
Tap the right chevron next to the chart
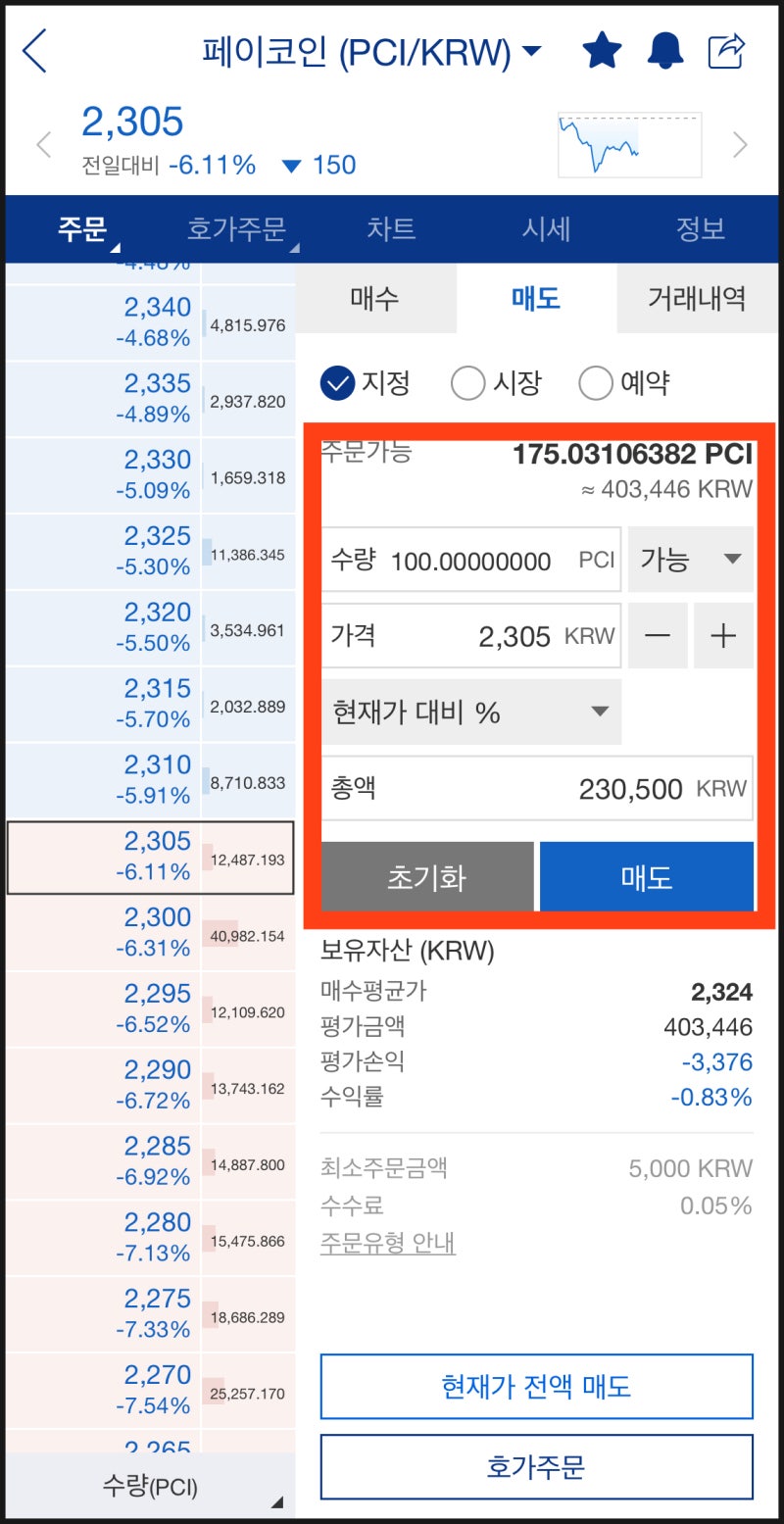[x=740, y=143]
